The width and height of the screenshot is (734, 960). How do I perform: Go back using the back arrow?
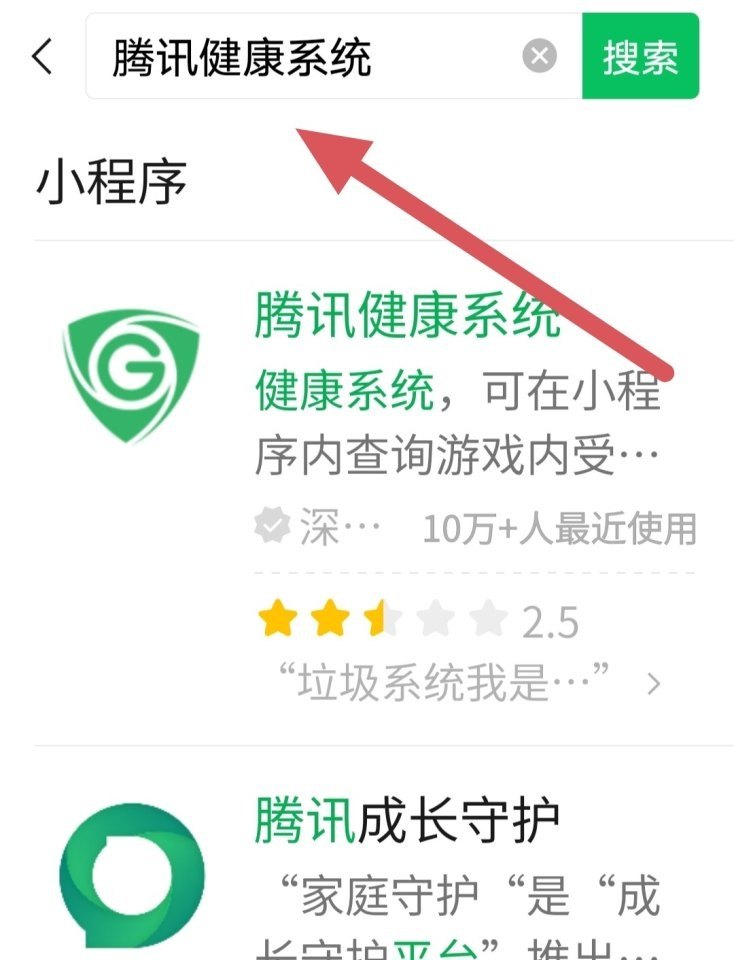tap(42, 57)
